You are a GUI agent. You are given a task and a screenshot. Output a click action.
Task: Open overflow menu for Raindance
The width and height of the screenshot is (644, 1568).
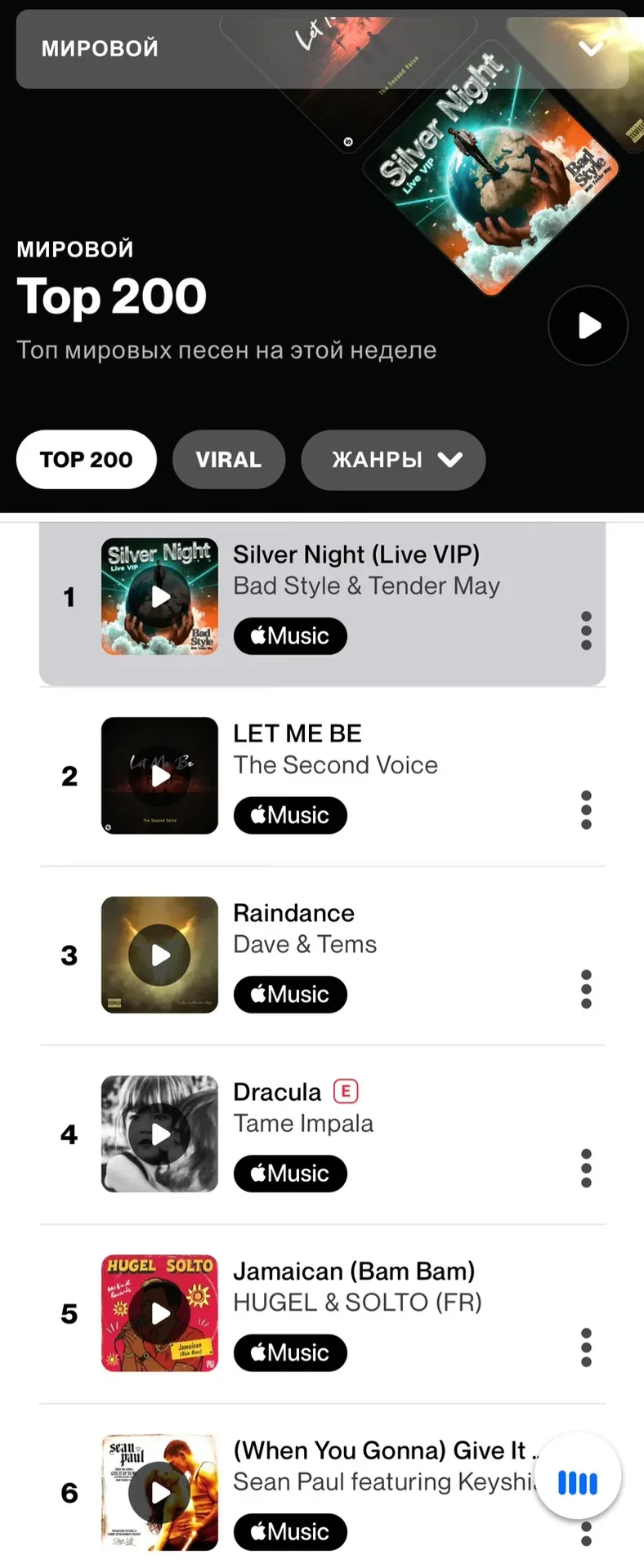pyautogui.click(x=586, y=989)
